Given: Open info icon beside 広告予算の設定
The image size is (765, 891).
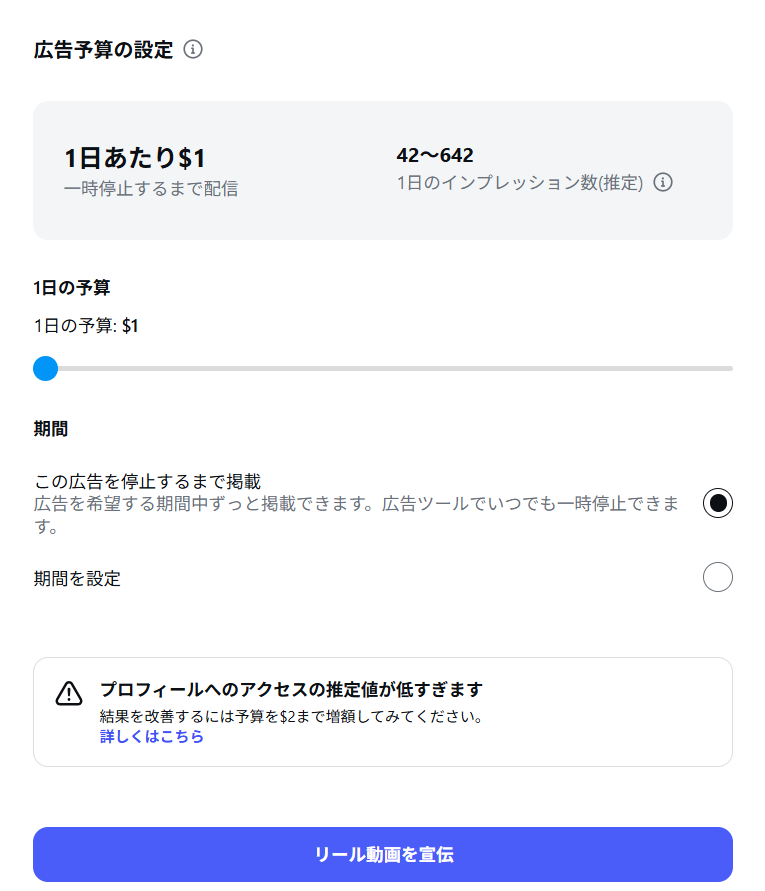Looking at the screenshot, I should pos(193,49).
